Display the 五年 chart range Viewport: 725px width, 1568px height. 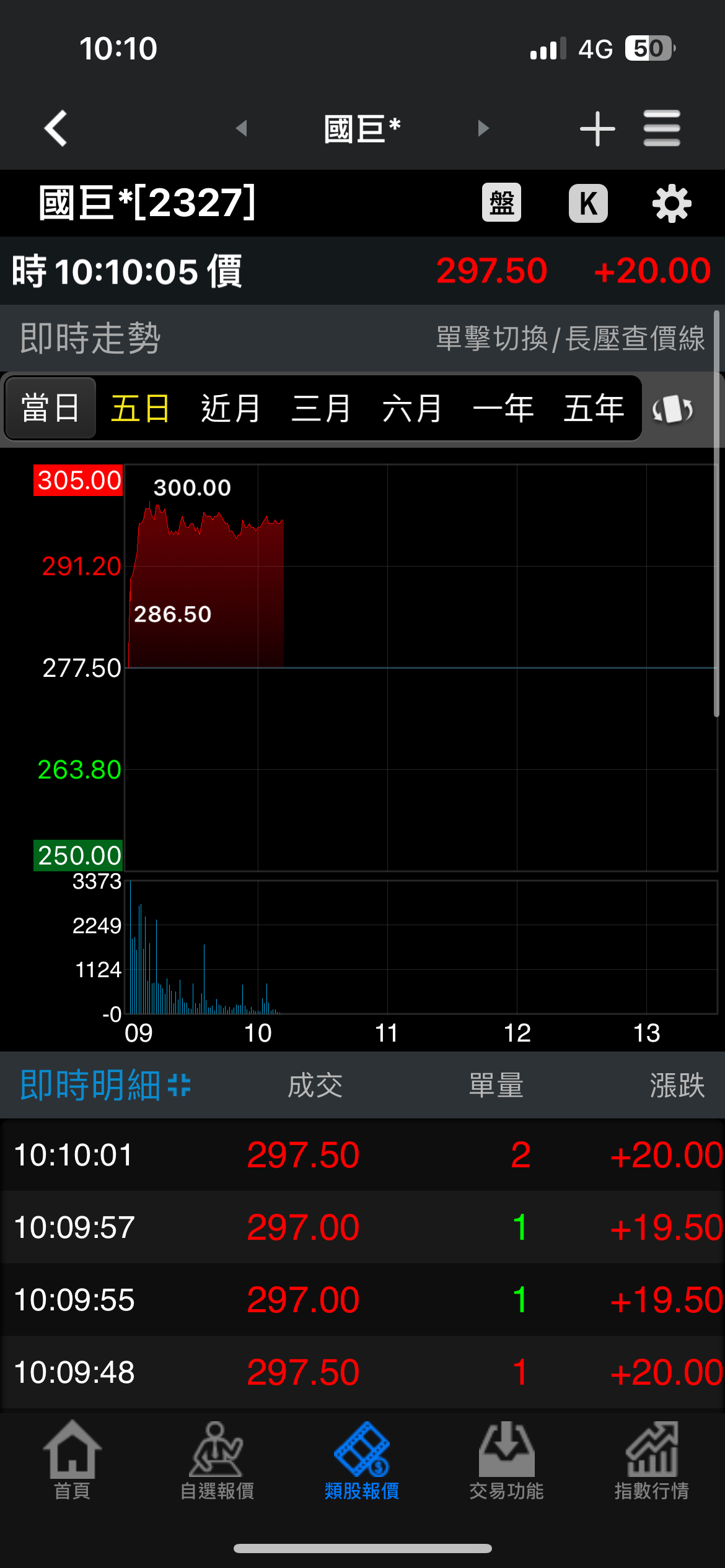[x=594, y=408]
